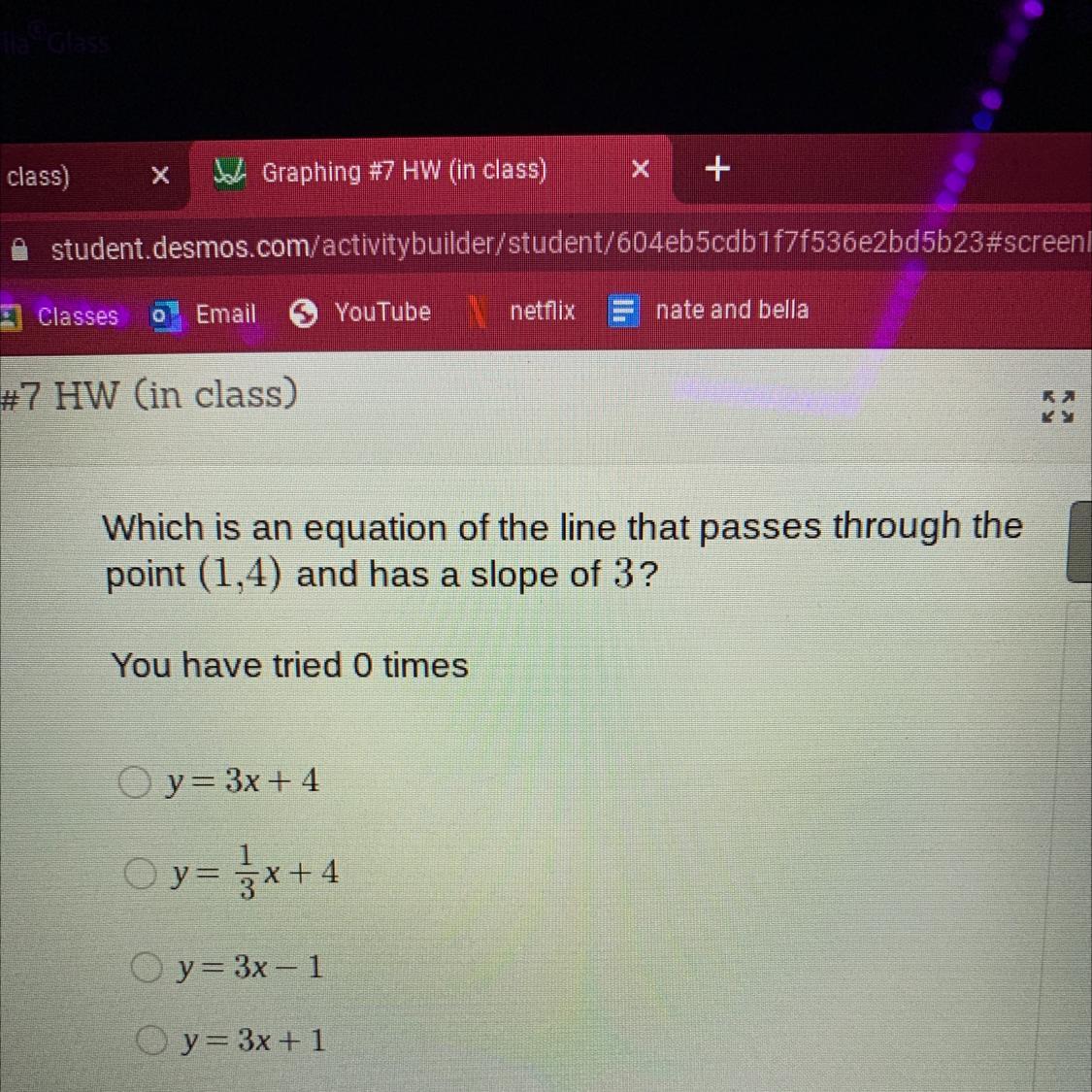Close the Graphing #7 HW tab
The height and width of the screenshot is (1092, 1092).
[x=640, y=170]
